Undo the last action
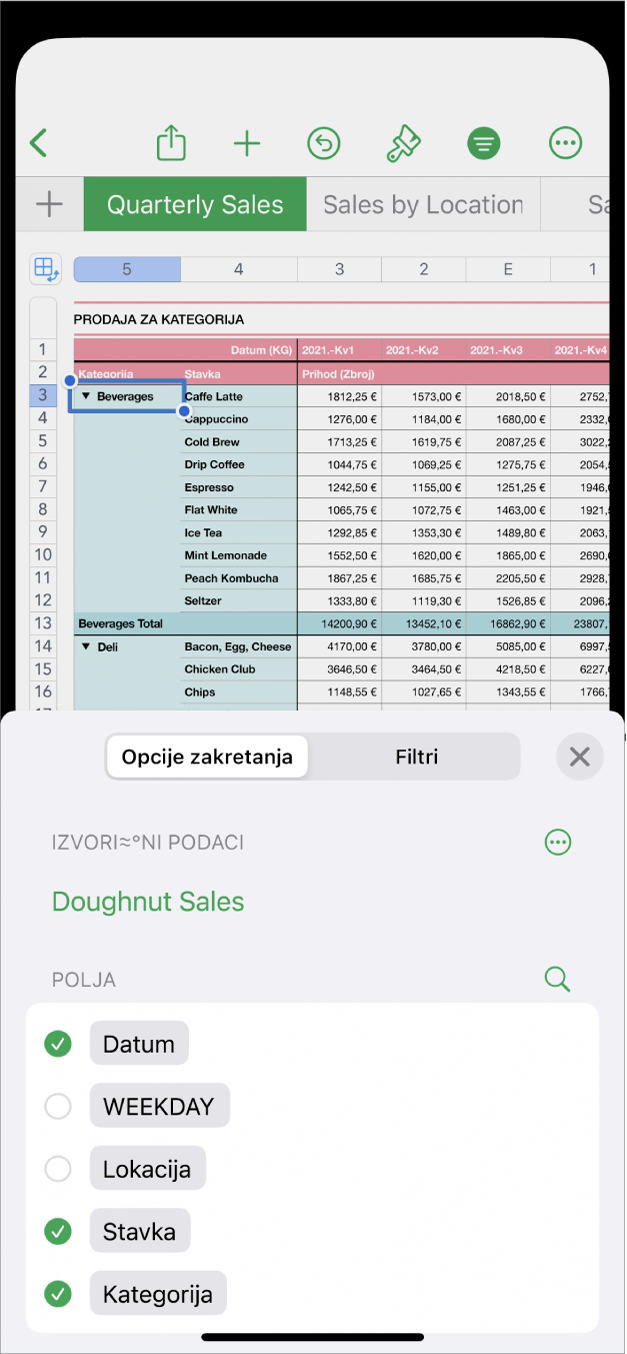This screenshot has width=627, height=1354. point(323,143)
